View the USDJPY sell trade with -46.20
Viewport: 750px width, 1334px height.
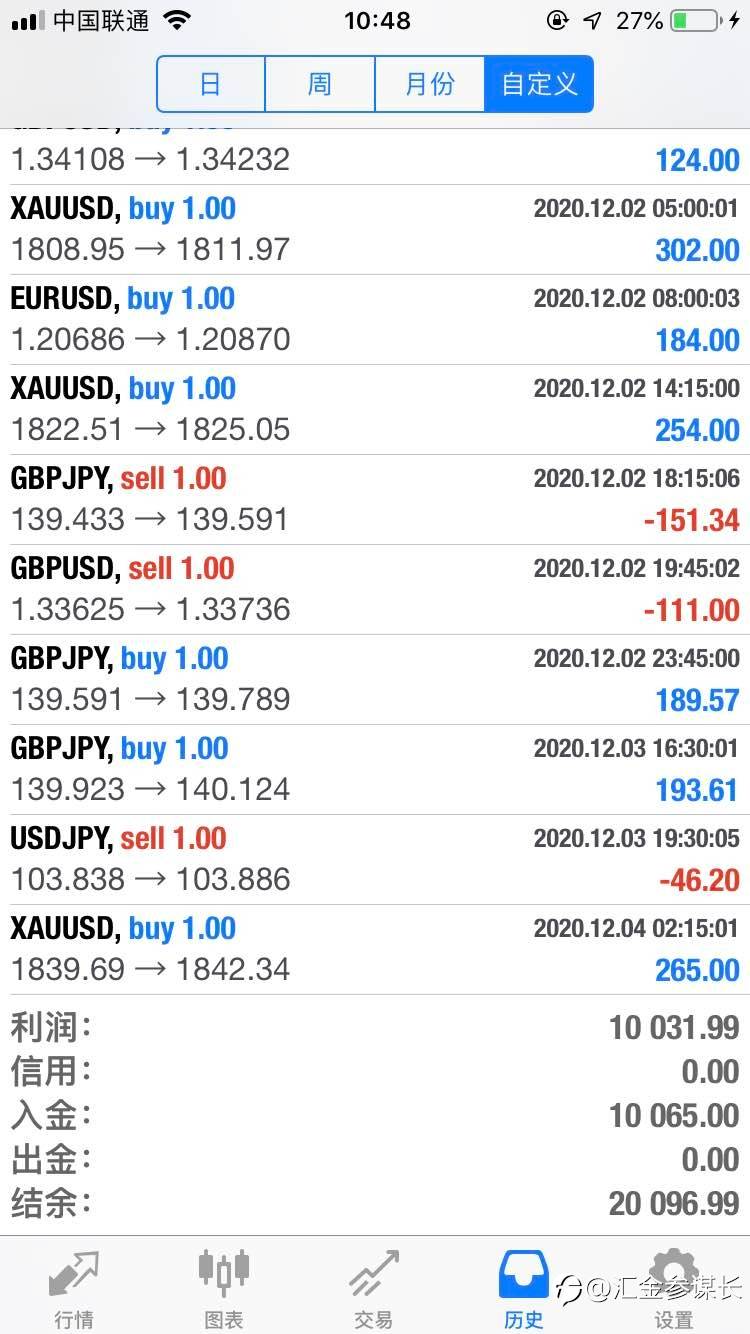[375, 860]
